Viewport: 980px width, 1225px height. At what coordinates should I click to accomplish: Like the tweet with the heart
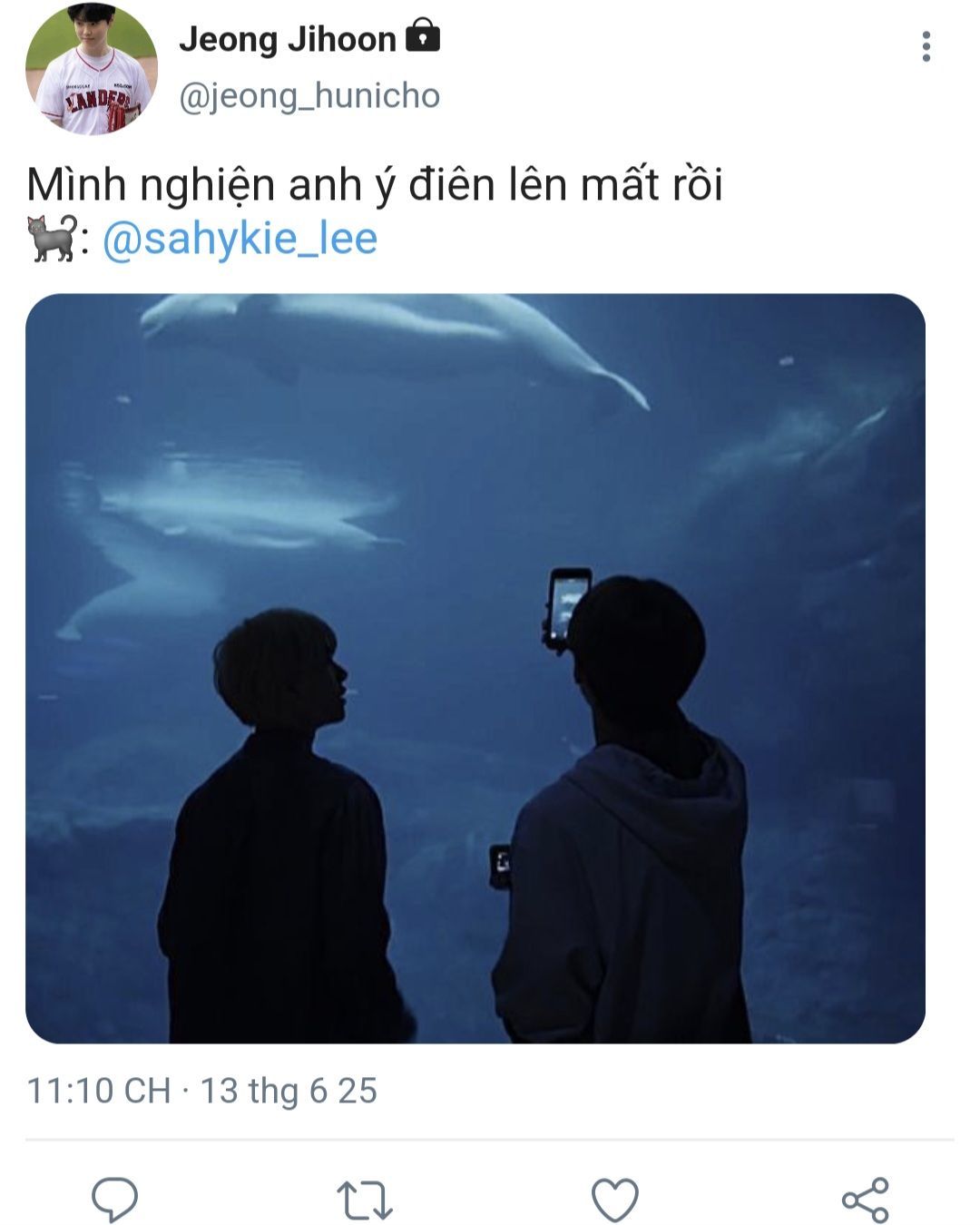click(x=615, y=1200)
